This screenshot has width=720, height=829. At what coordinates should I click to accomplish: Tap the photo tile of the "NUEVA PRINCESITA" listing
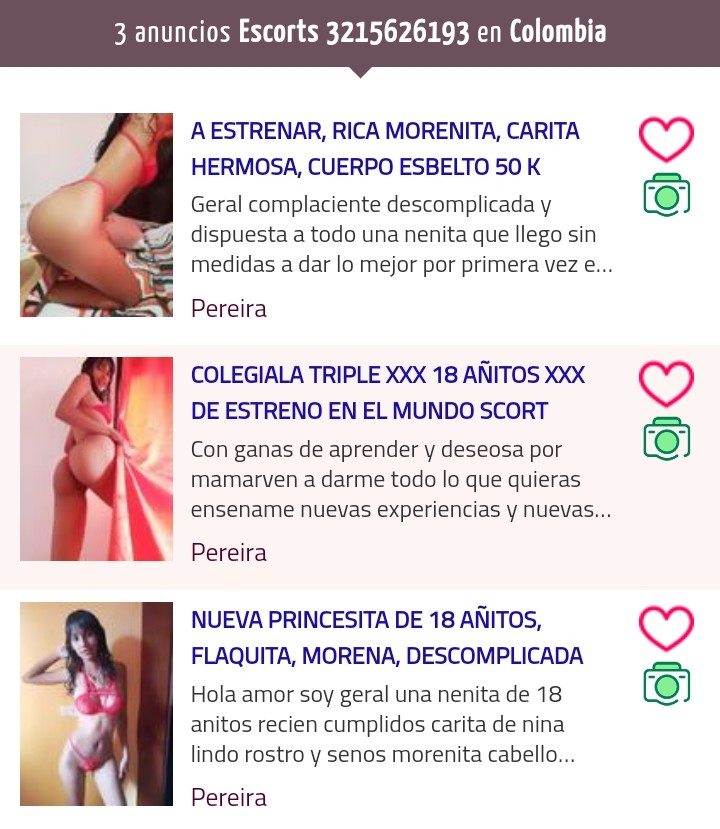pos(96,704)
